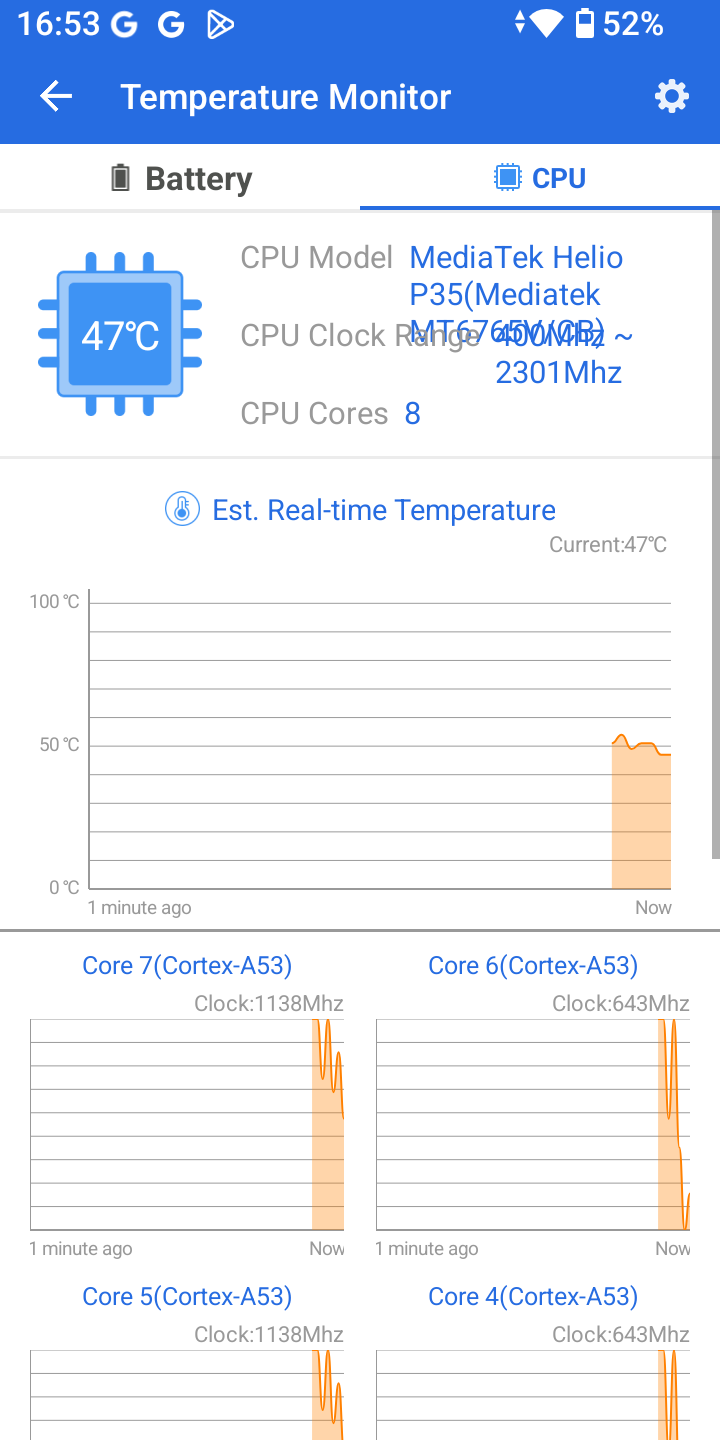Switch to the Battery tab
The image size is (720, 1440).
coord(180,178)
